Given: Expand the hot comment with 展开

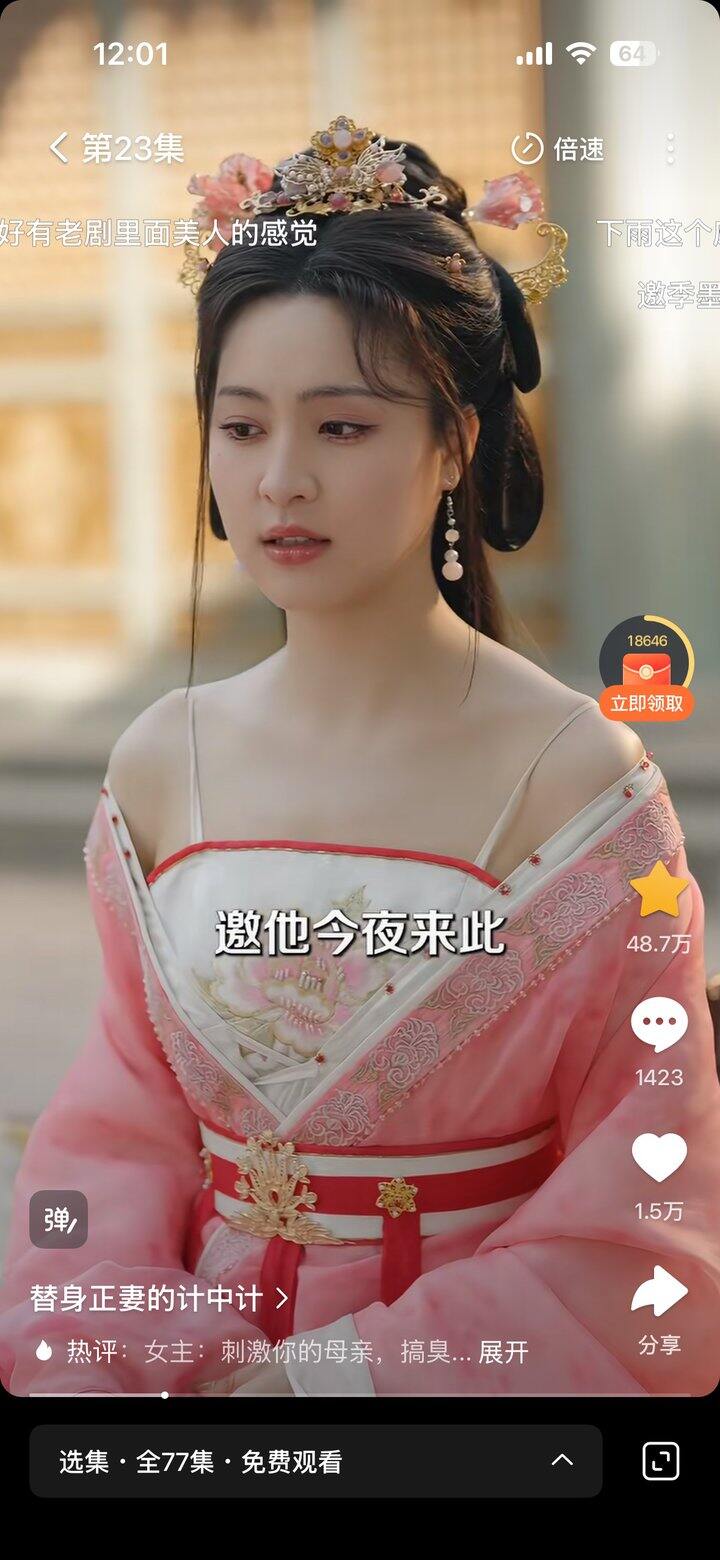Looking at the screenshot, I should [503, 1352].
